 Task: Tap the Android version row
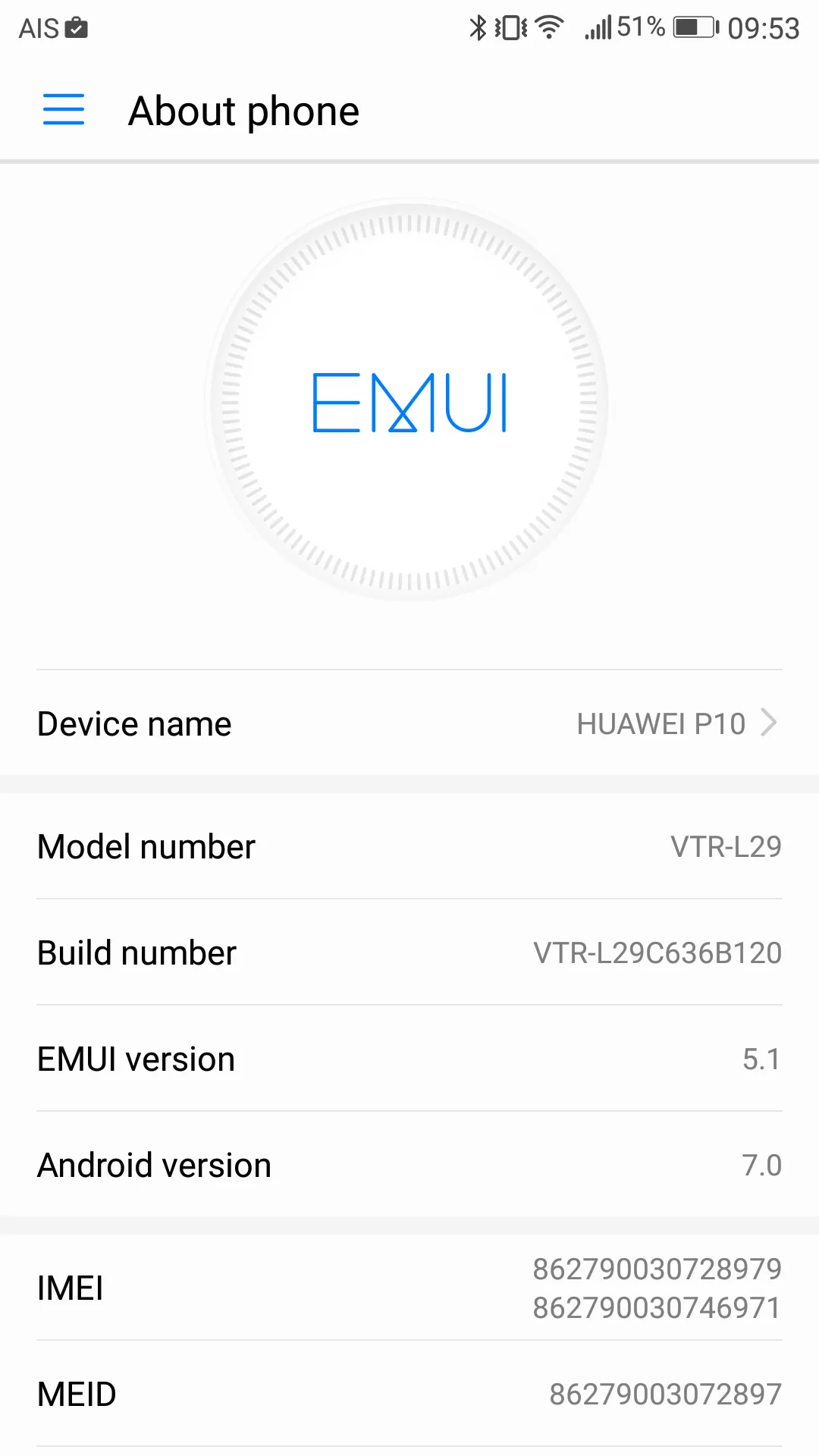point(409,1165)
